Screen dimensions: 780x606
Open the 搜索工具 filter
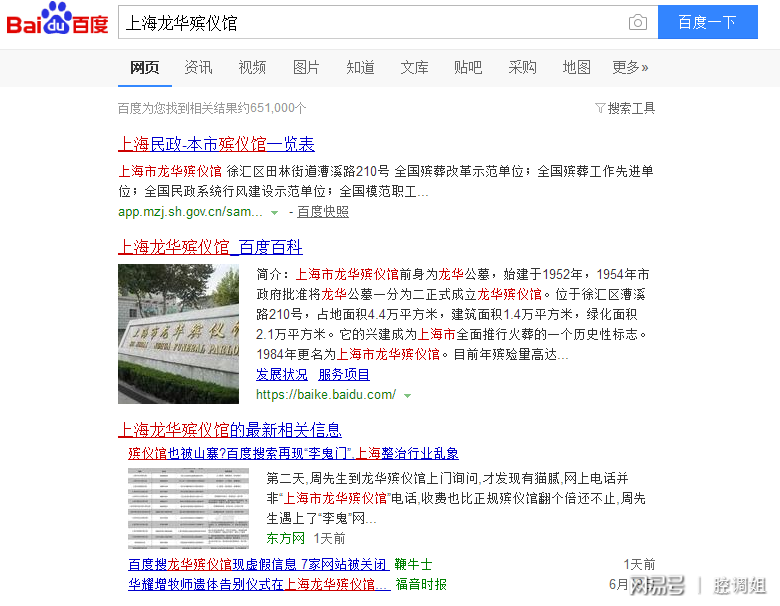pos(625,108)
